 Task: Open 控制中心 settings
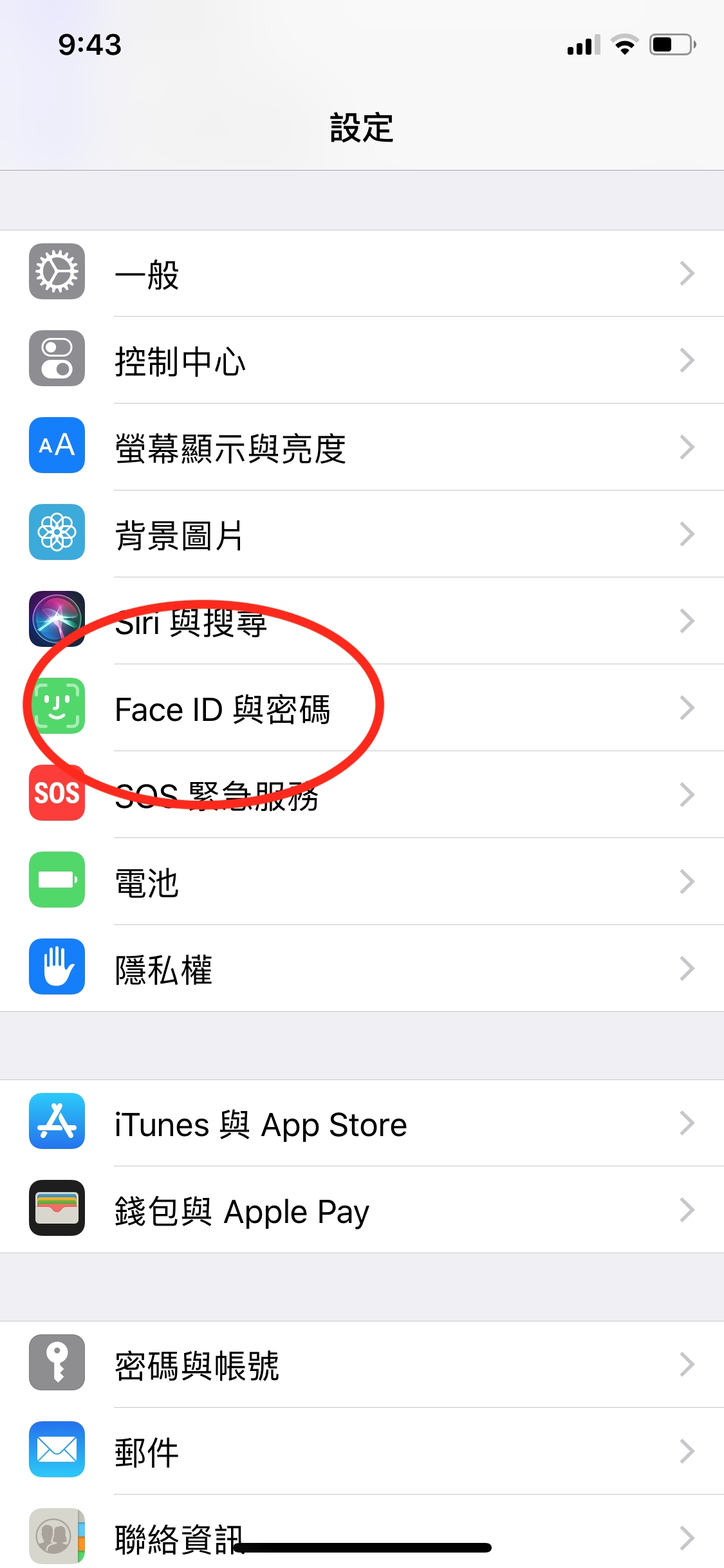pyautogui.click(x=362, y=360)
